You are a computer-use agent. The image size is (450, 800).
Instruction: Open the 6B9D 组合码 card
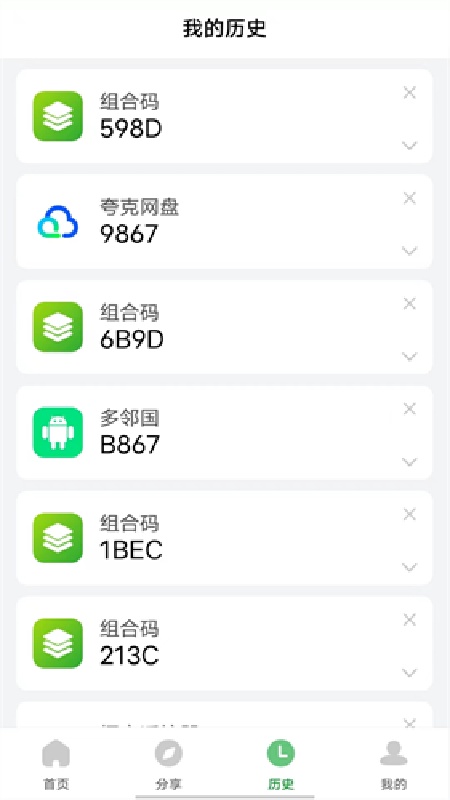coord(224,327)
